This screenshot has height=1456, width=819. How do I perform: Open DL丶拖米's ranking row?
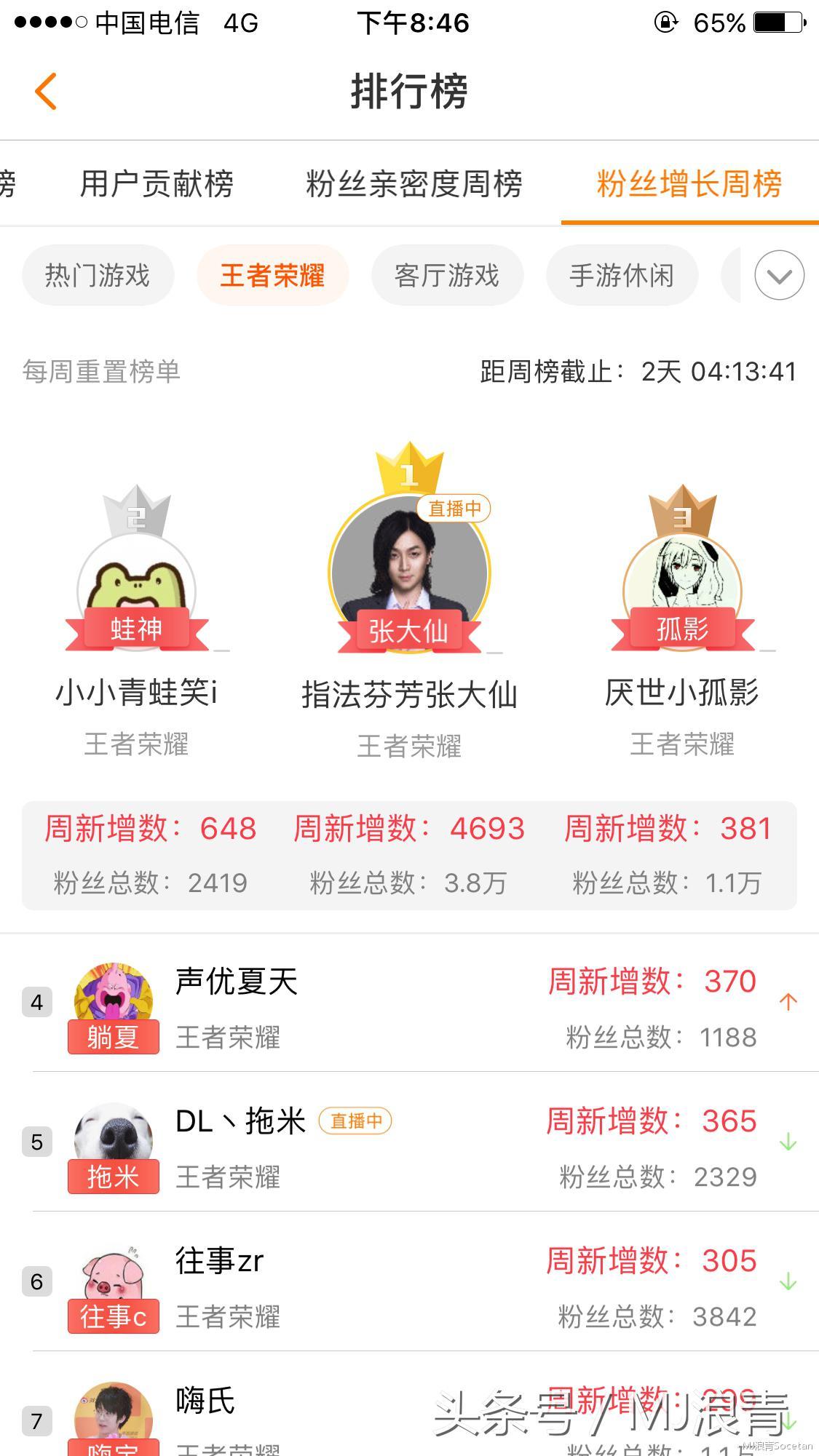point(409,1143)
